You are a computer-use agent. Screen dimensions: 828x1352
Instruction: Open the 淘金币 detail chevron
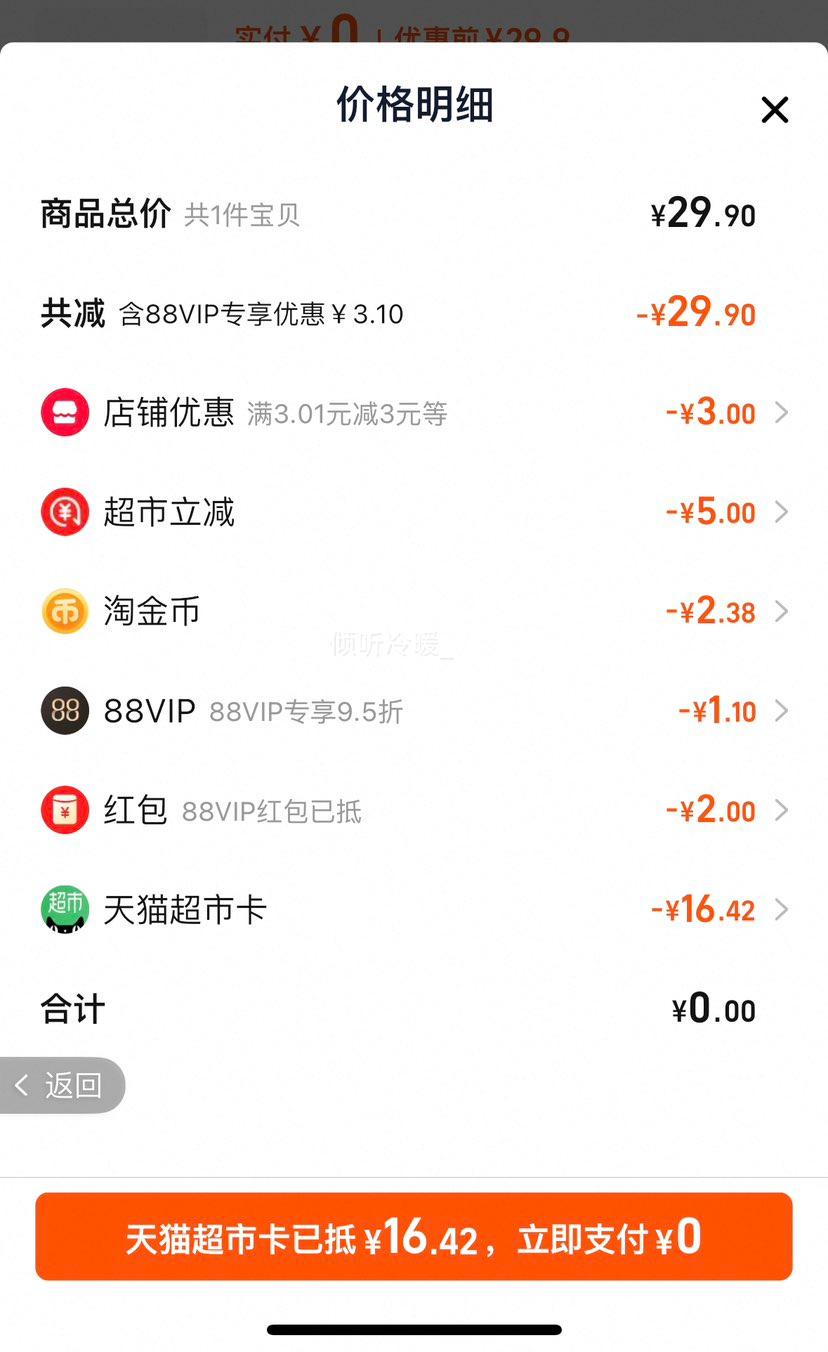(781, 612)
